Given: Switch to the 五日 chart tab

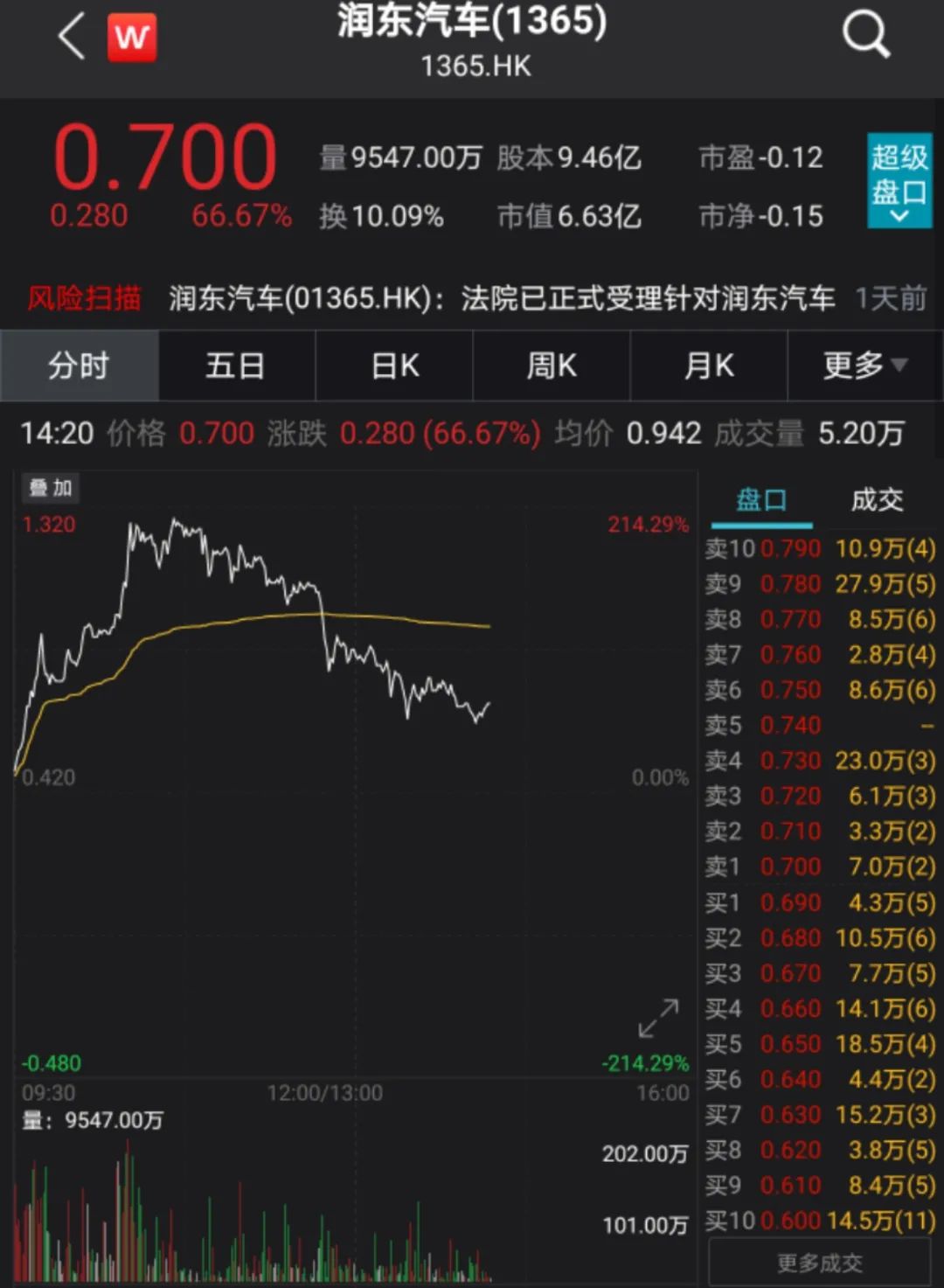Looking at the screenshot, I should 236,366.
